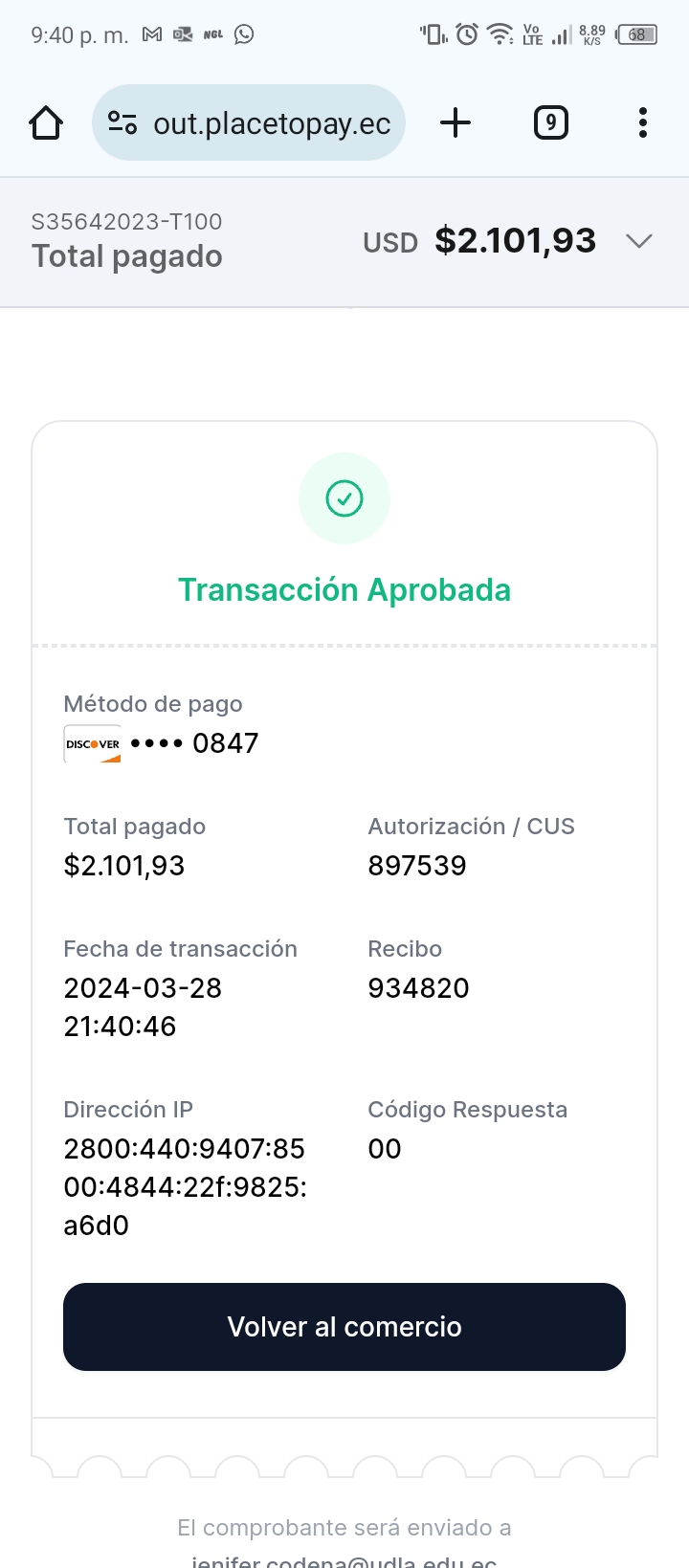Screen dimensions: 689x1568
Task: Open site info icon in address bar
Action: click(122, 122)
